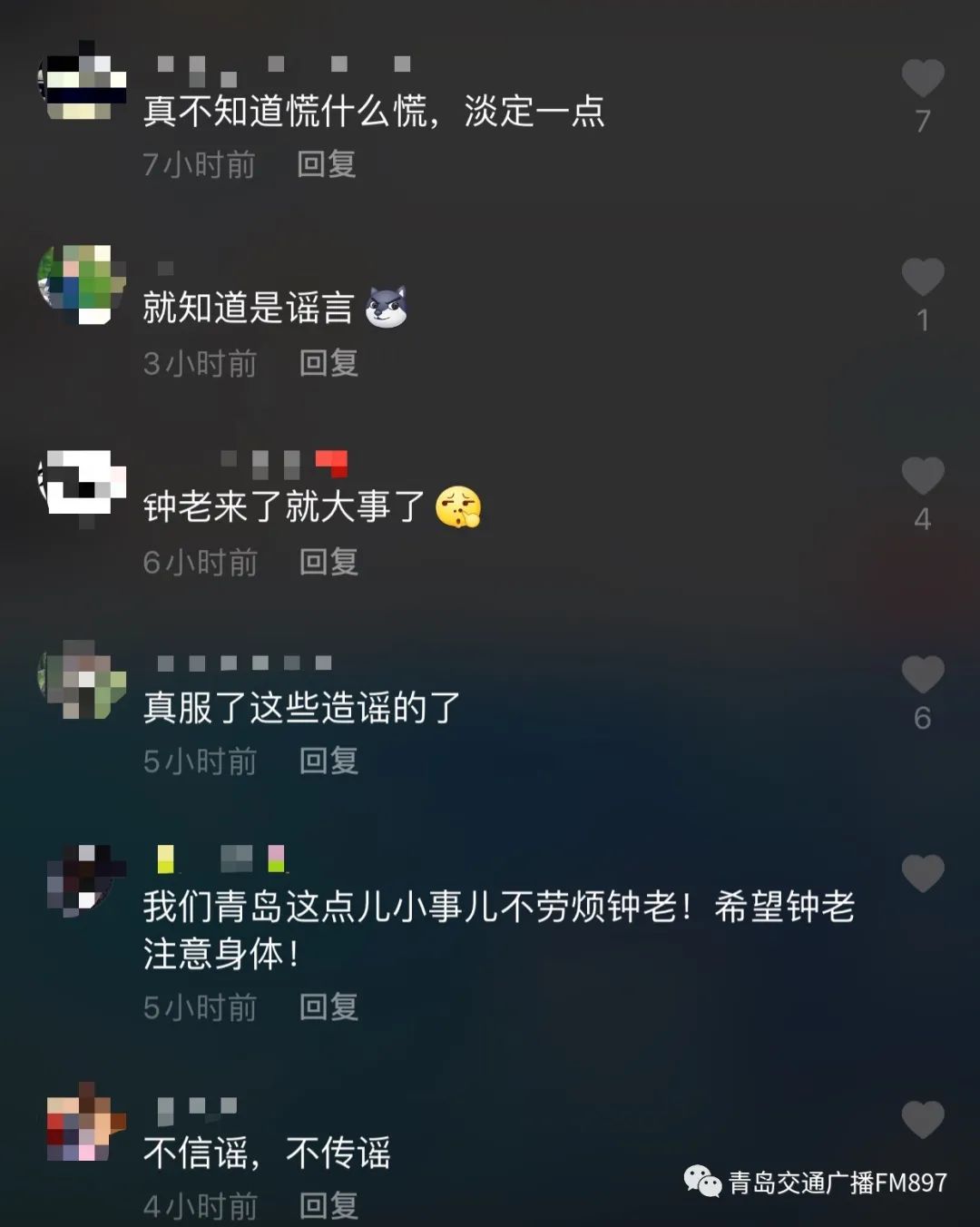This screenshot has height=1227, width=980.
Task: Reply to the comment "真不知道慌什么慌"
Action: pos(327,164)
